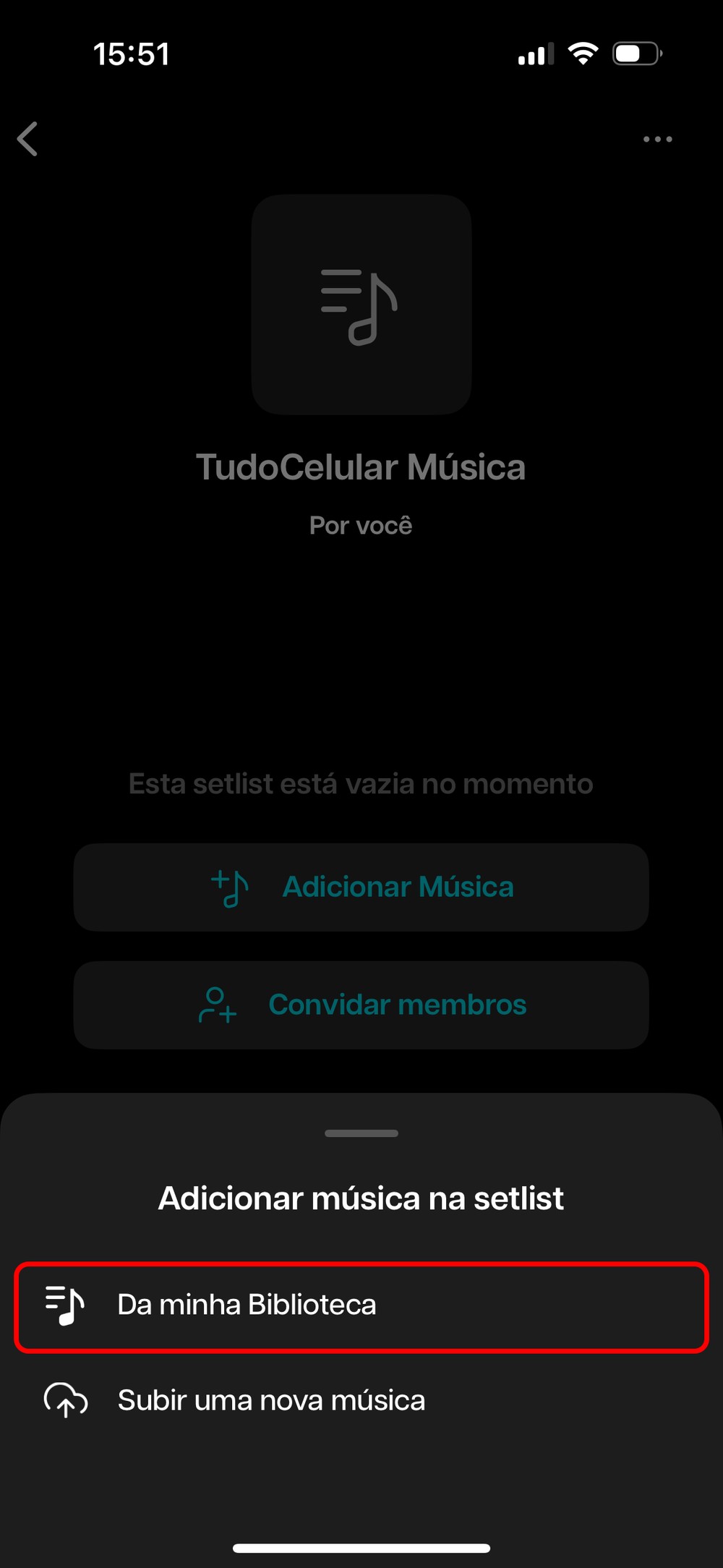
Task: Select Da minha Biblioteca option
Action: [360, 1306]
